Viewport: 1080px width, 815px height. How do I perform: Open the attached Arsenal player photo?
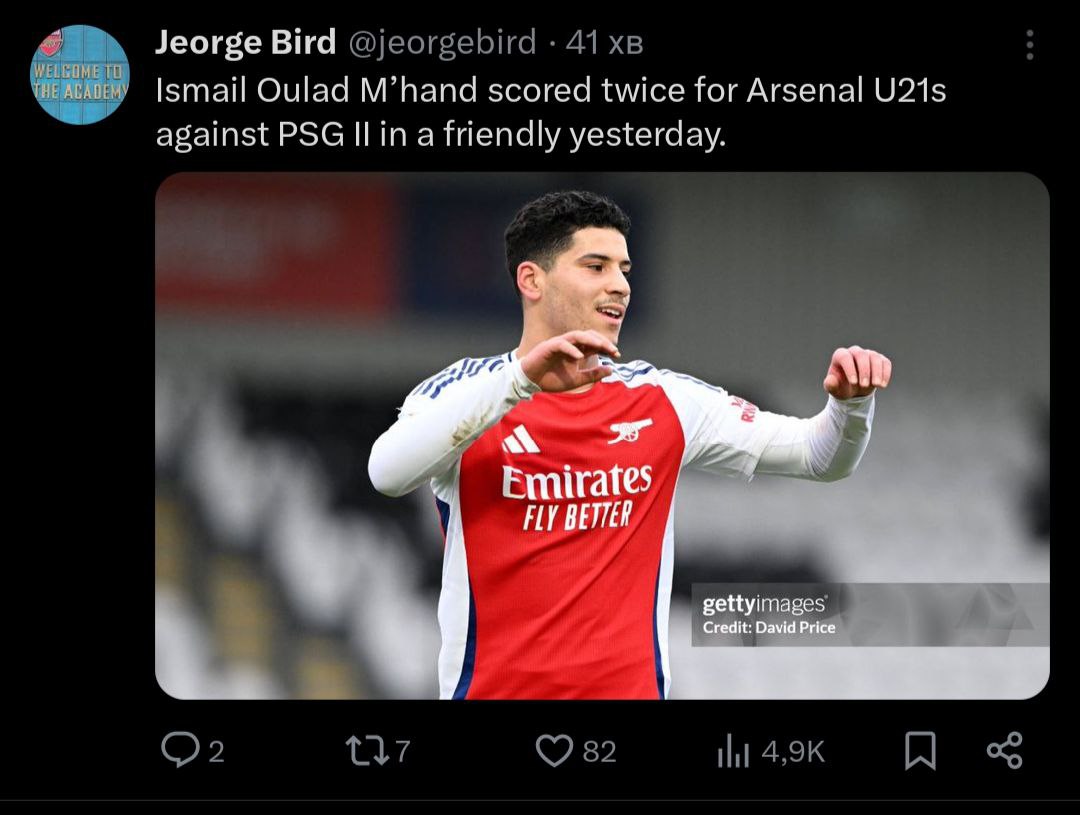pyautogui.click(x=601, y=435)
